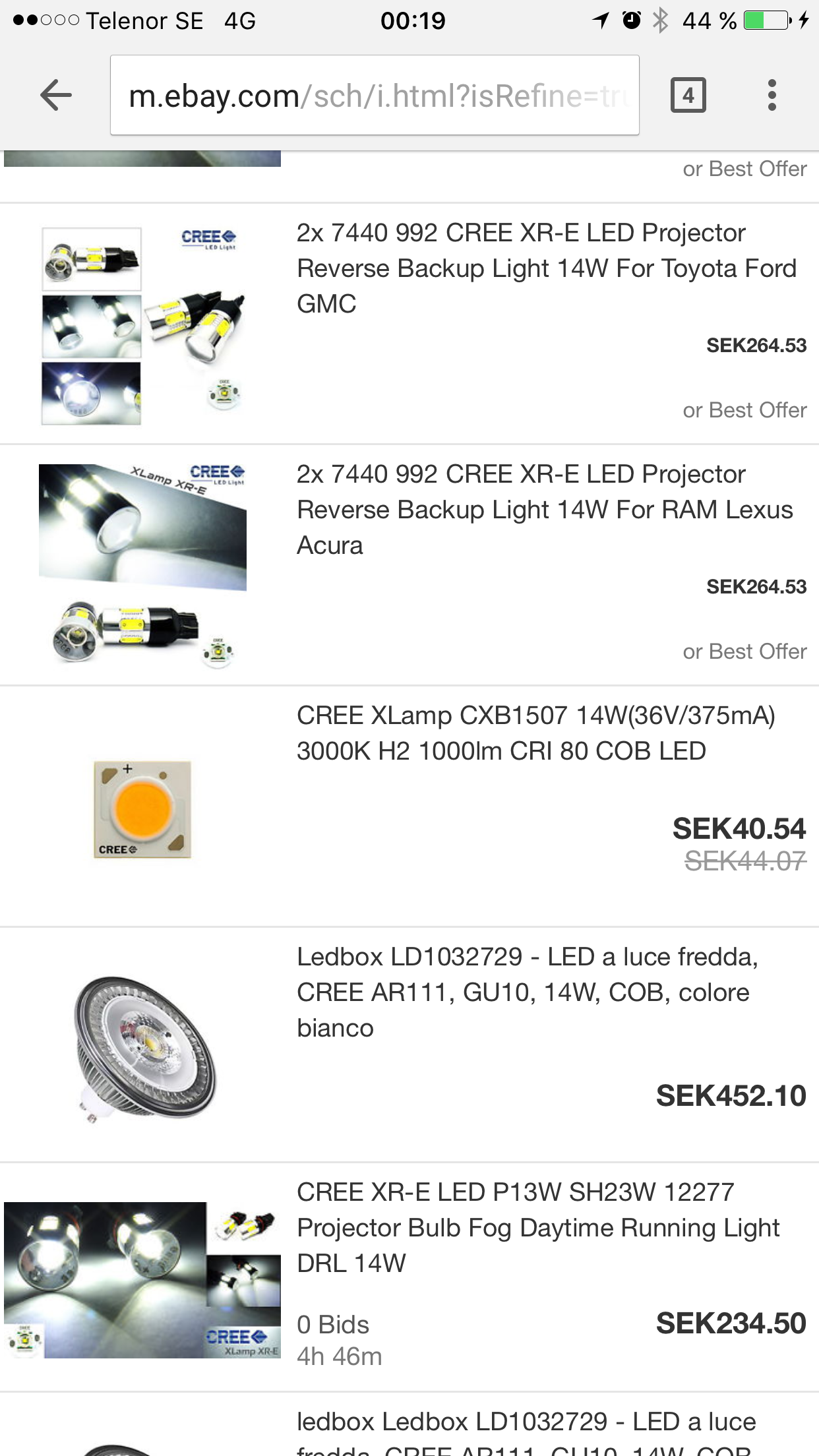Open Ledbox LD1032729 listing priced SEK452.10
This screenshot has height=1456, width=819.
528,992
